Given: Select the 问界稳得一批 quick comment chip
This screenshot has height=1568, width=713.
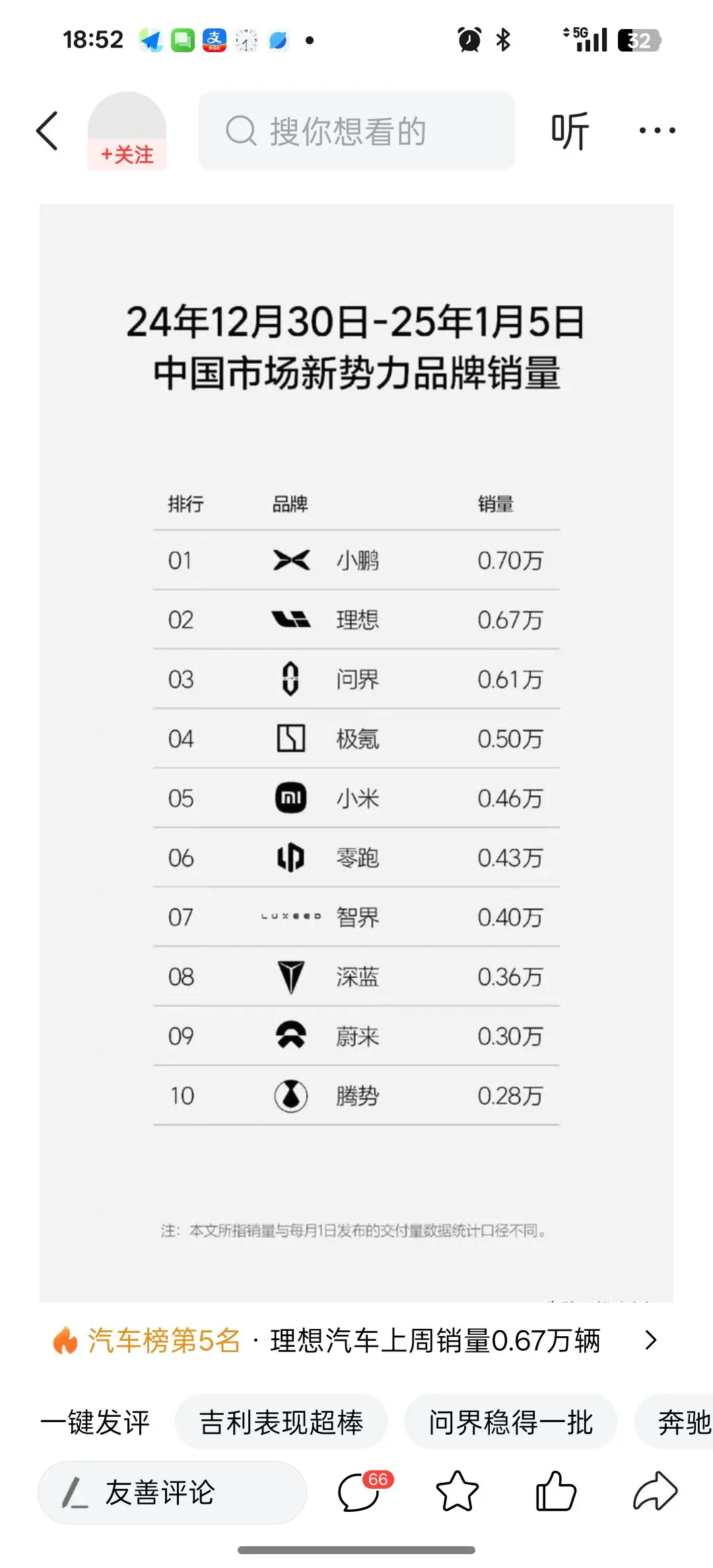Looking at the screenshot, I should click(511, 1422).
